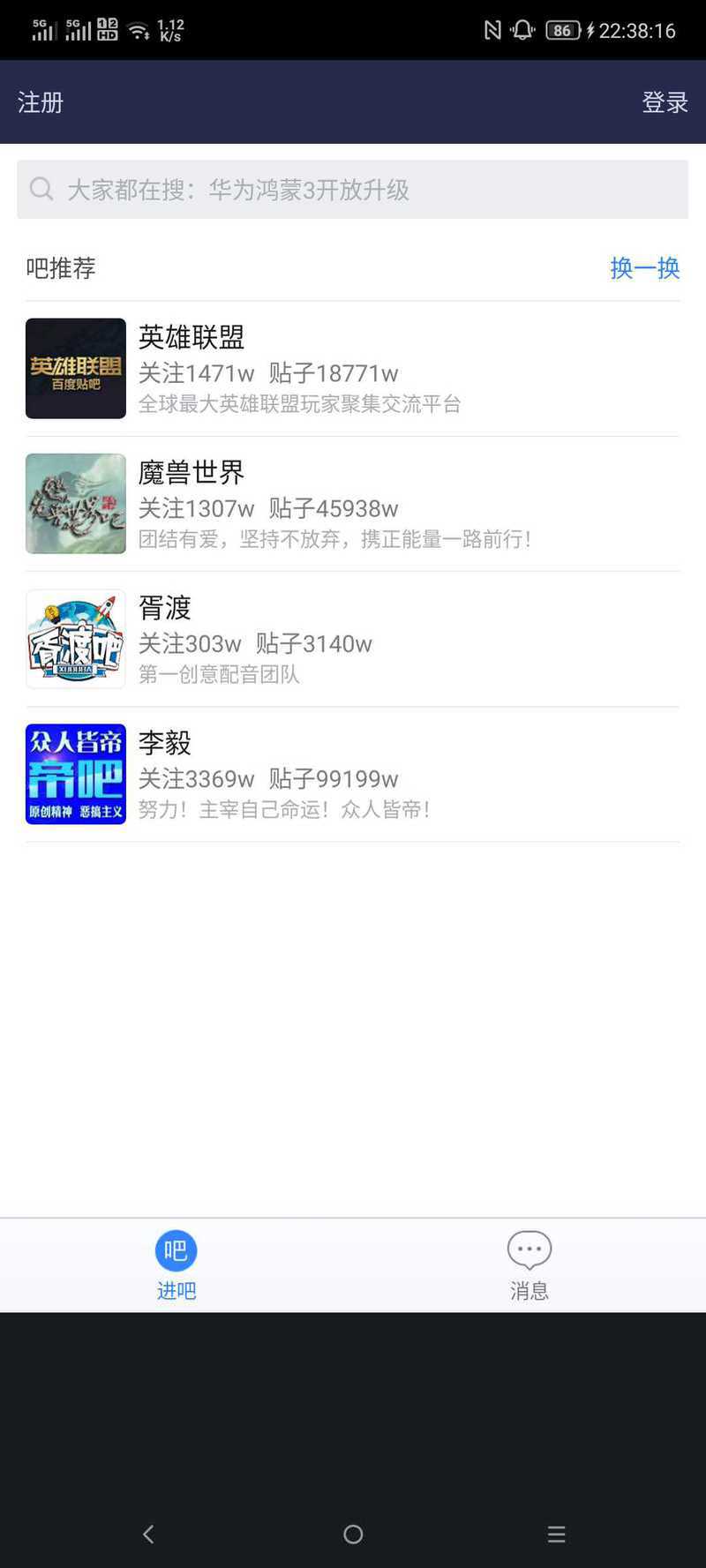Open the 登录 login page
The height and width of the screenshot is (1568, 706).
[665, 102]
